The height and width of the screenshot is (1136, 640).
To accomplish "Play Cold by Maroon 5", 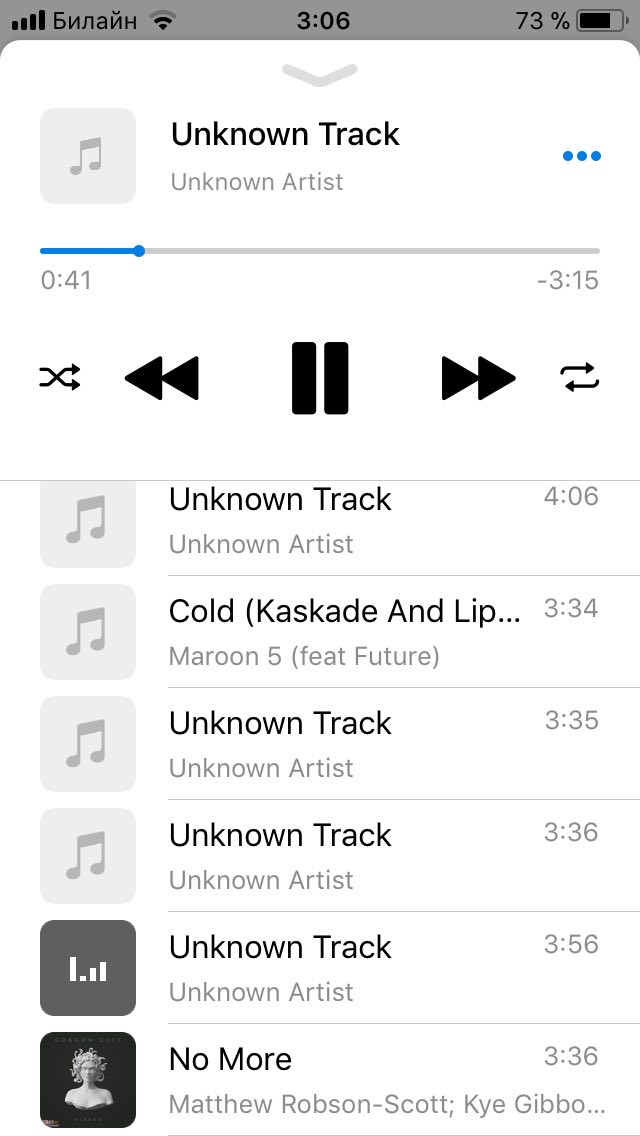I will click(x=345, y=630).
